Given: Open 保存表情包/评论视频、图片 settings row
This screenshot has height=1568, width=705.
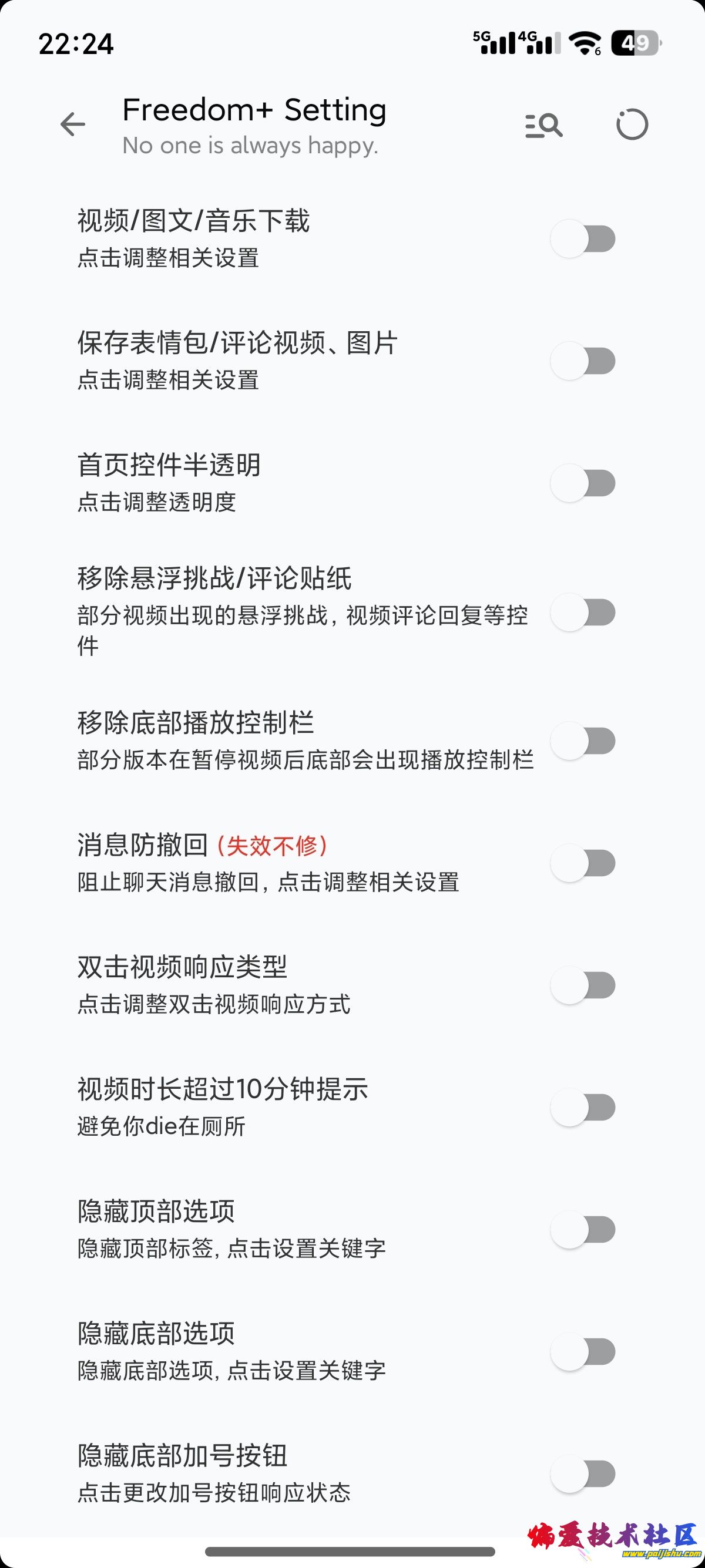Looking at the screenshot, I should click(x=244, y=361).
